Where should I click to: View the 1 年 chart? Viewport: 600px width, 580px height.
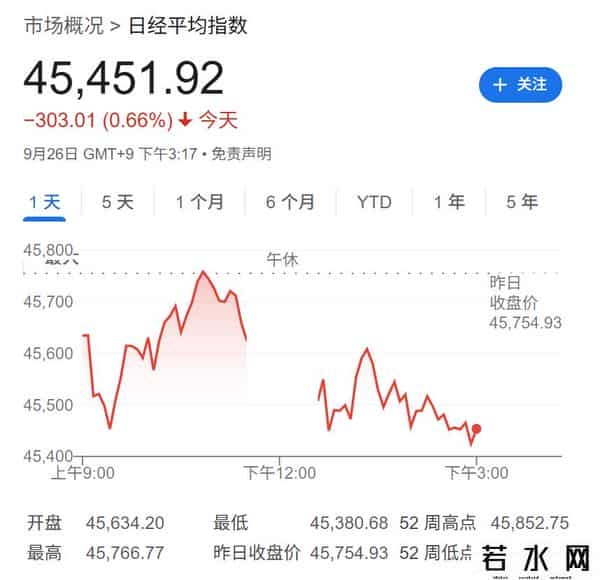point(449,202)
